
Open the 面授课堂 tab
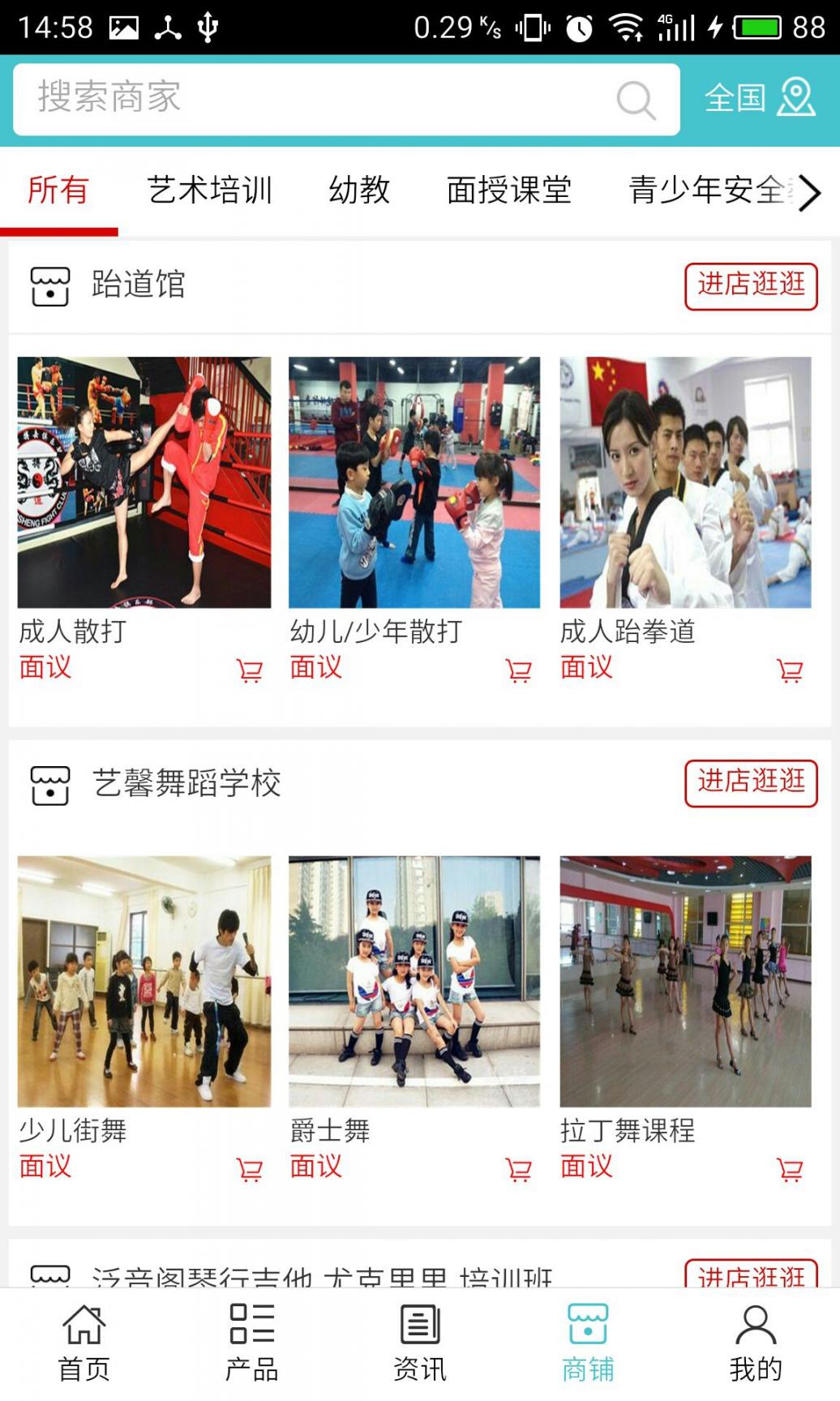pyautogui.click(x=509, y=191)
